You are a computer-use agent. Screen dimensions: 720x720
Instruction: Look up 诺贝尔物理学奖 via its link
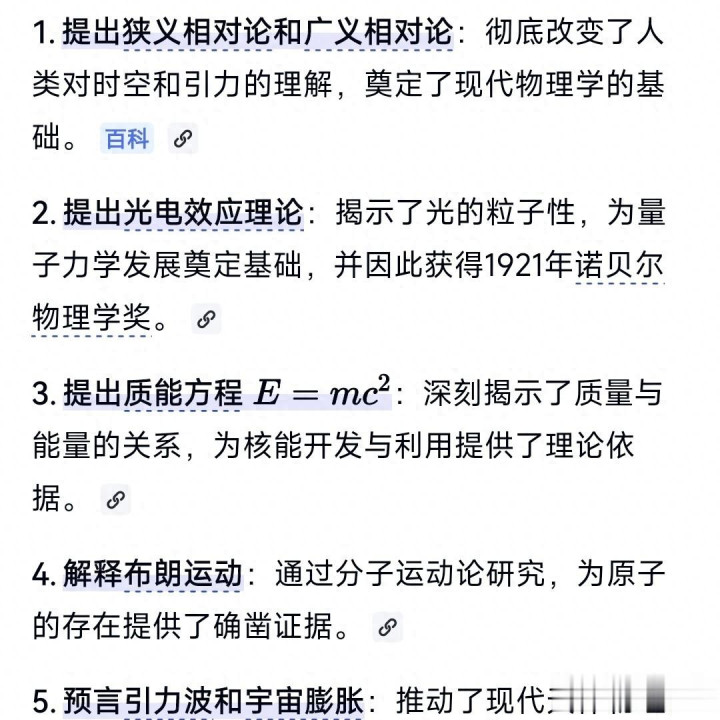pos(620,267)
